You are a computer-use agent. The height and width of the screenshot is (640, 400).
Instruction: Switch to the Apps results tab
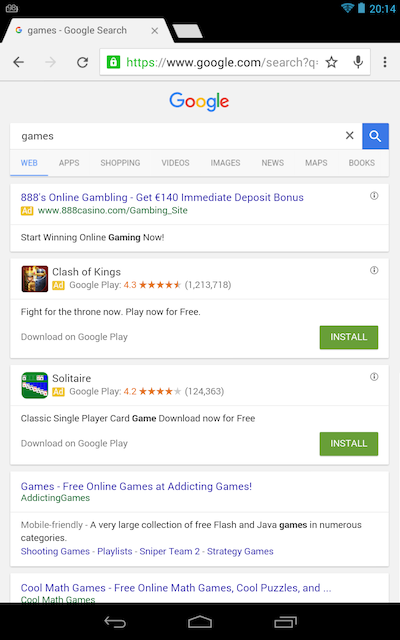69,162
